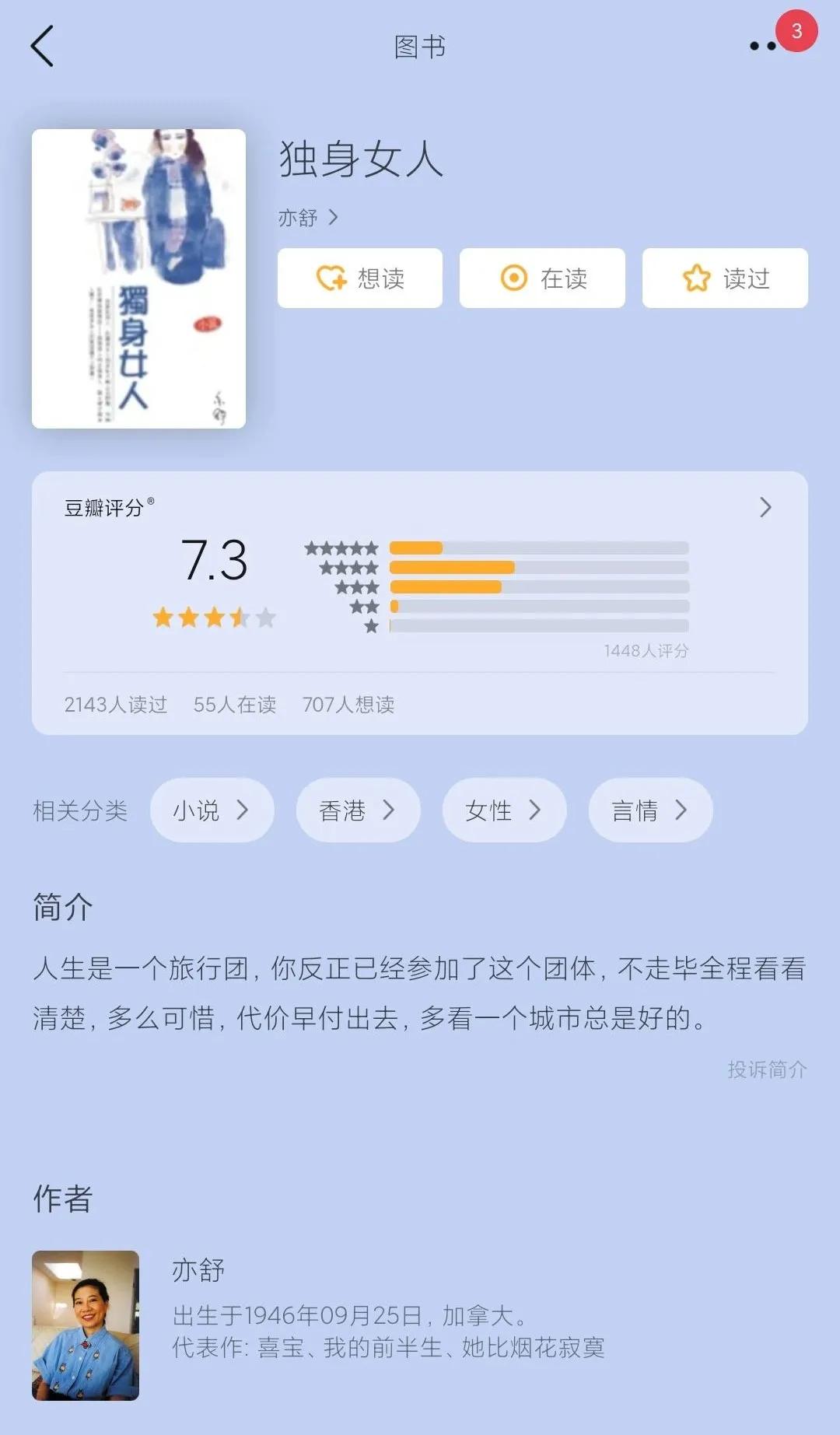The height and width of the screenshot is (1435, 840).
Task: Open the book cover thumbnail of 独身女人
Action: click(138, 278)
